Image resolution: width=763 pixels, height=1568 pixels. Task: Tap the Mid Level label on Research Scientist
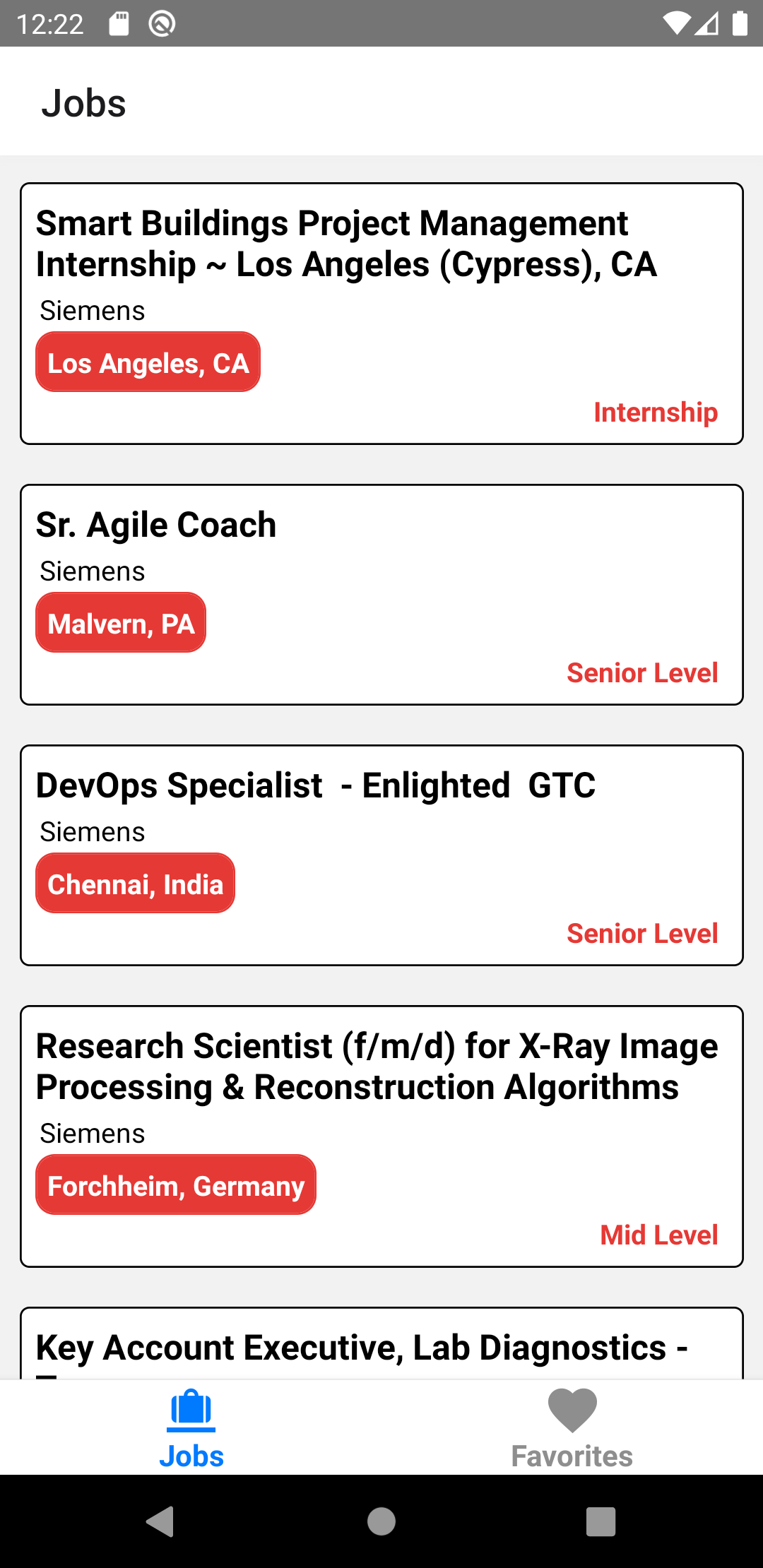(658, 1234)
